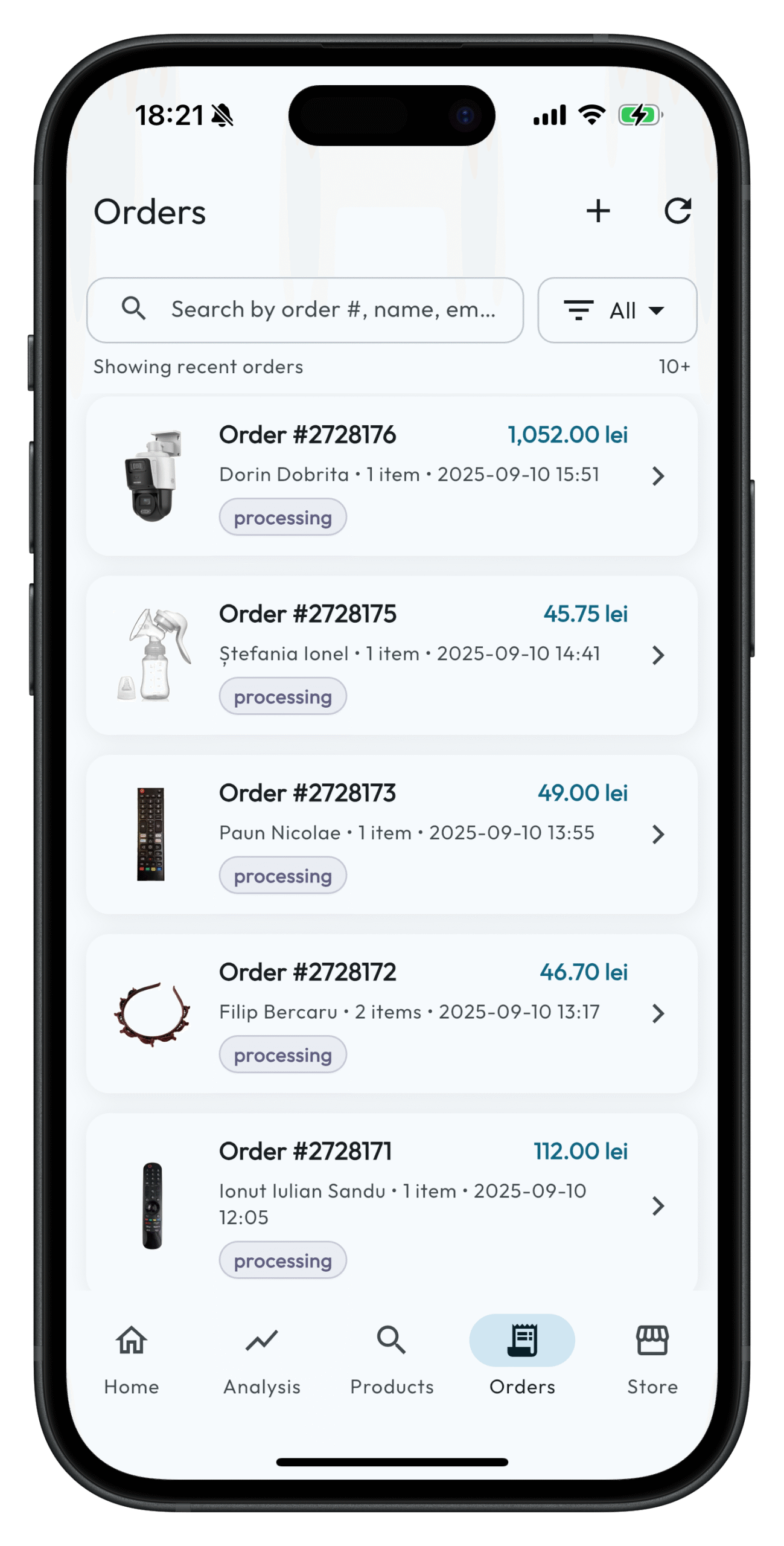The image size is (784, 1546).
Task: Refresh the orders list
Action: 677,211
